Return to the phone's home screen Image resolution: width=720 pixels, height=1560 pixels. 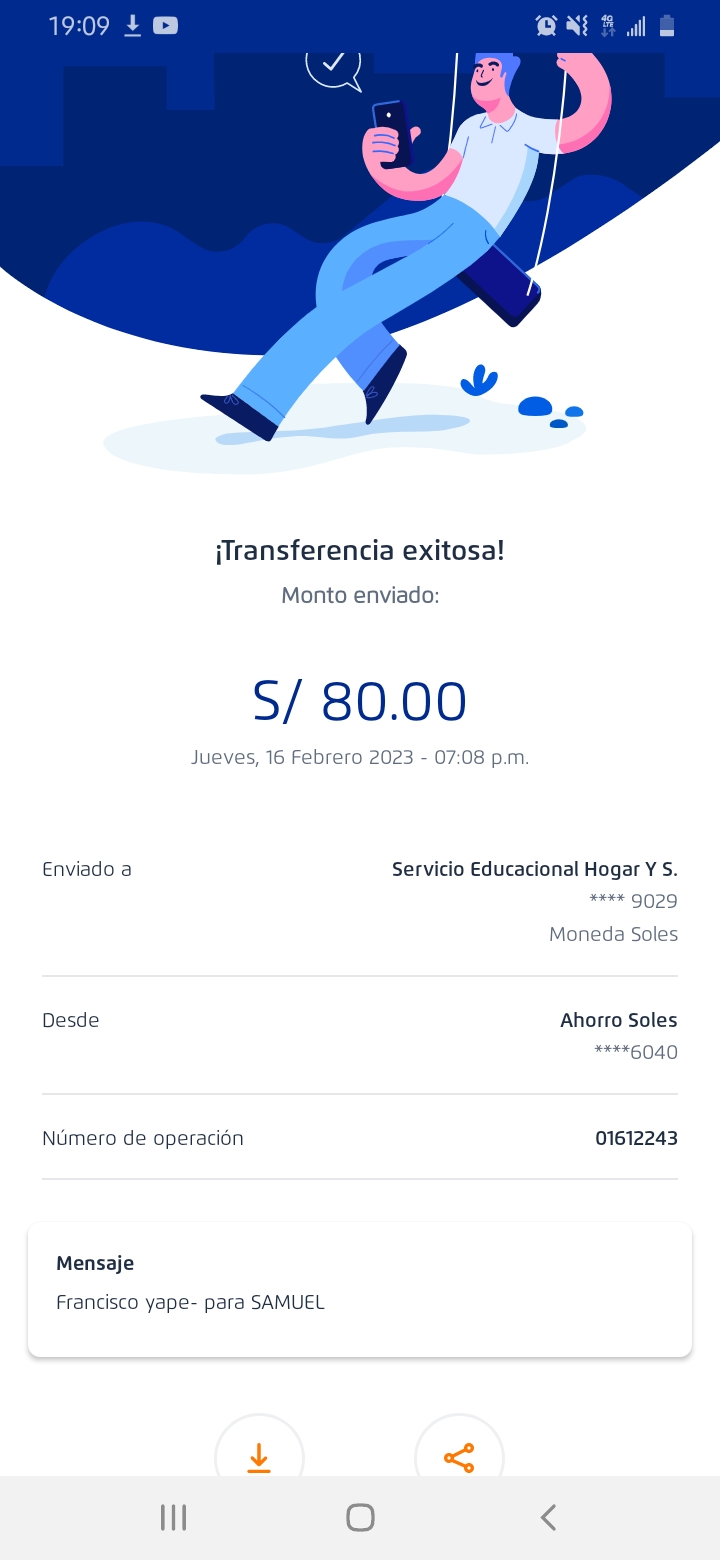tap(360, 1517)
